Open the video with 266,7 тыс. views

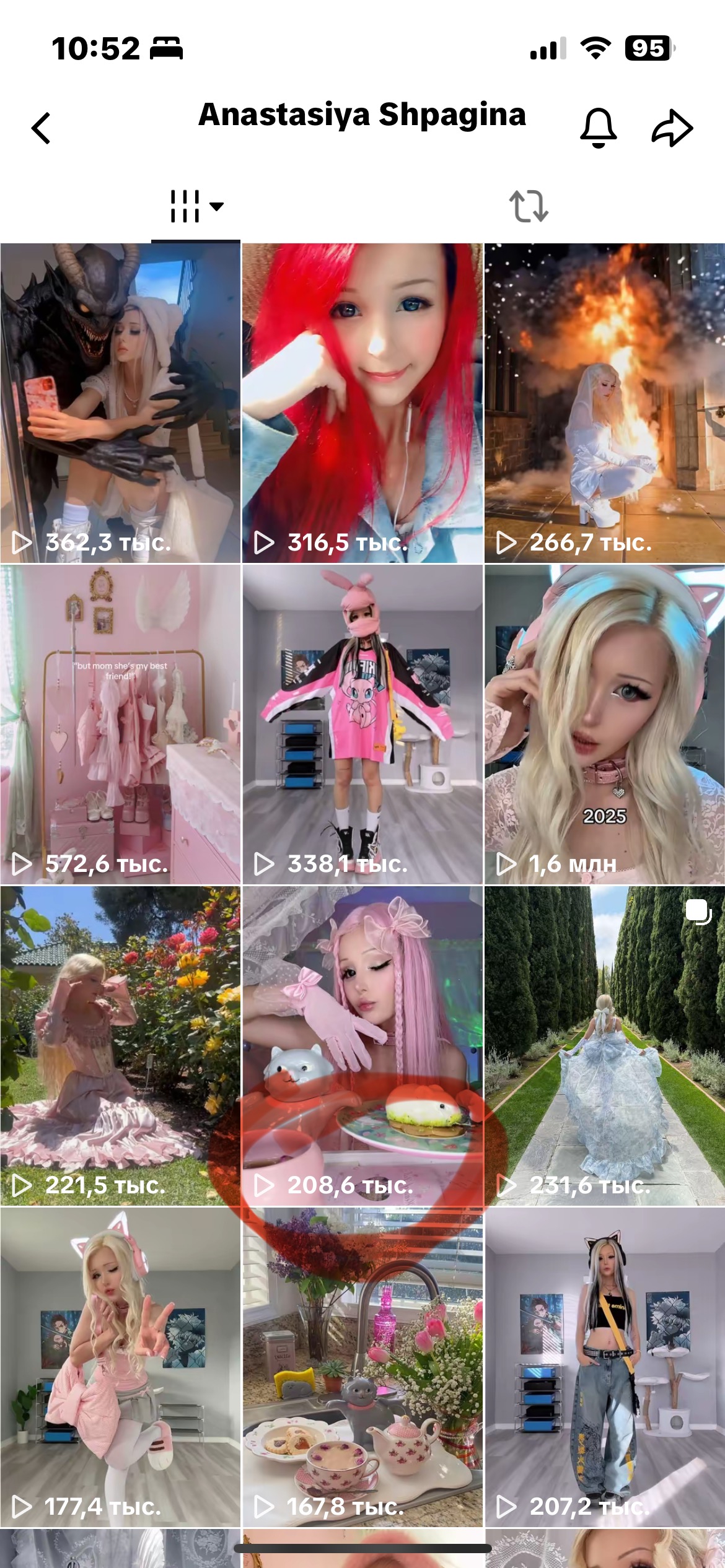[605, 403]
